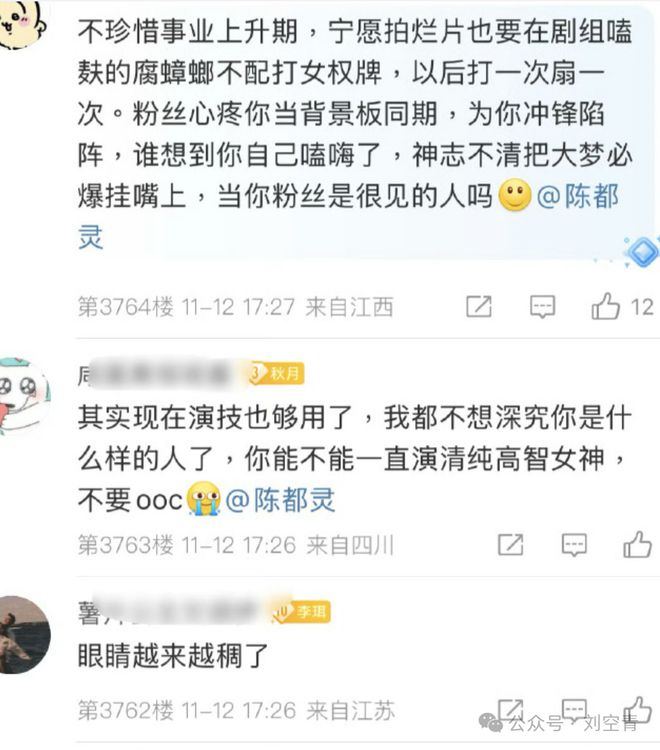Reply to the comment on floor 3764

click(542, 306)
